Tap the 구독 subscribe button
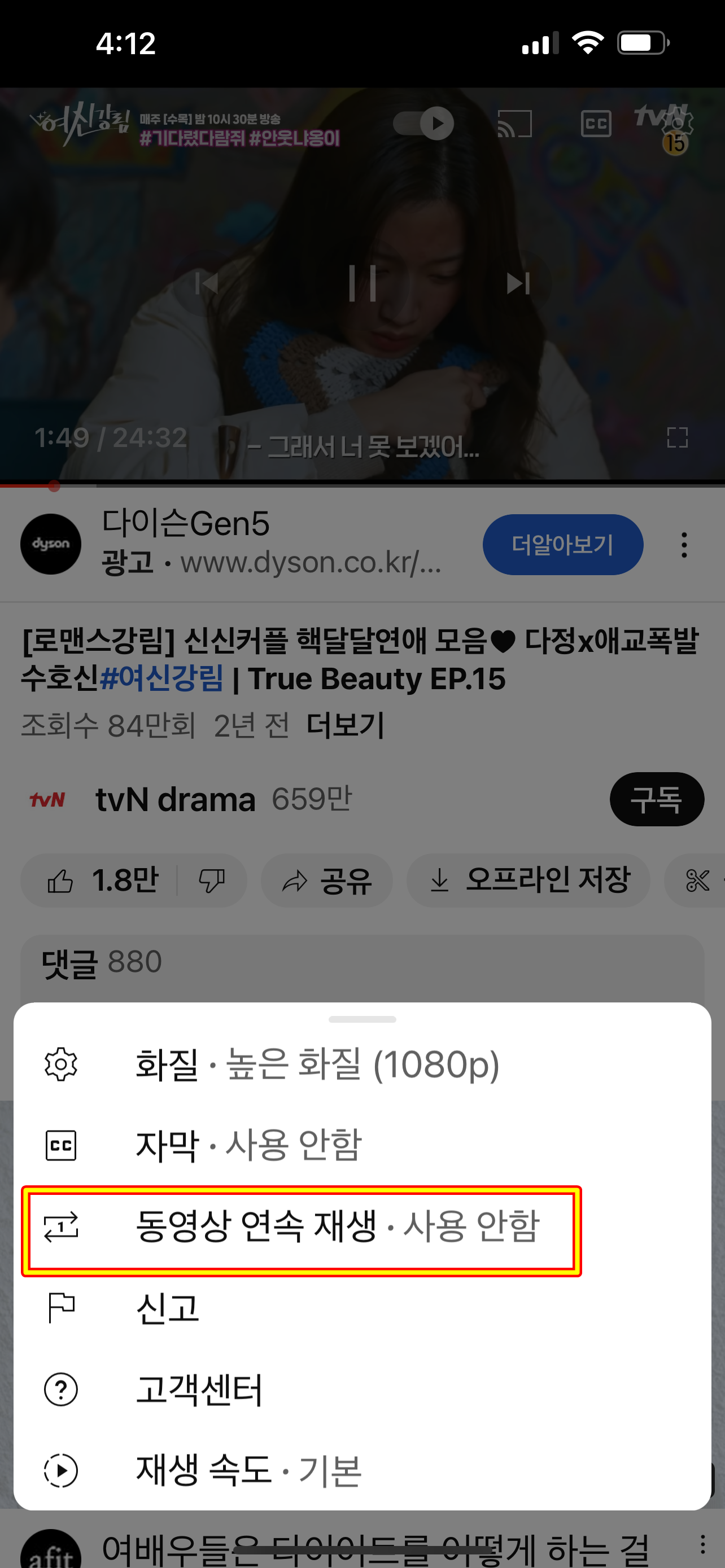The width and height of the screenshot is (725, 1568). coord(657,799)
